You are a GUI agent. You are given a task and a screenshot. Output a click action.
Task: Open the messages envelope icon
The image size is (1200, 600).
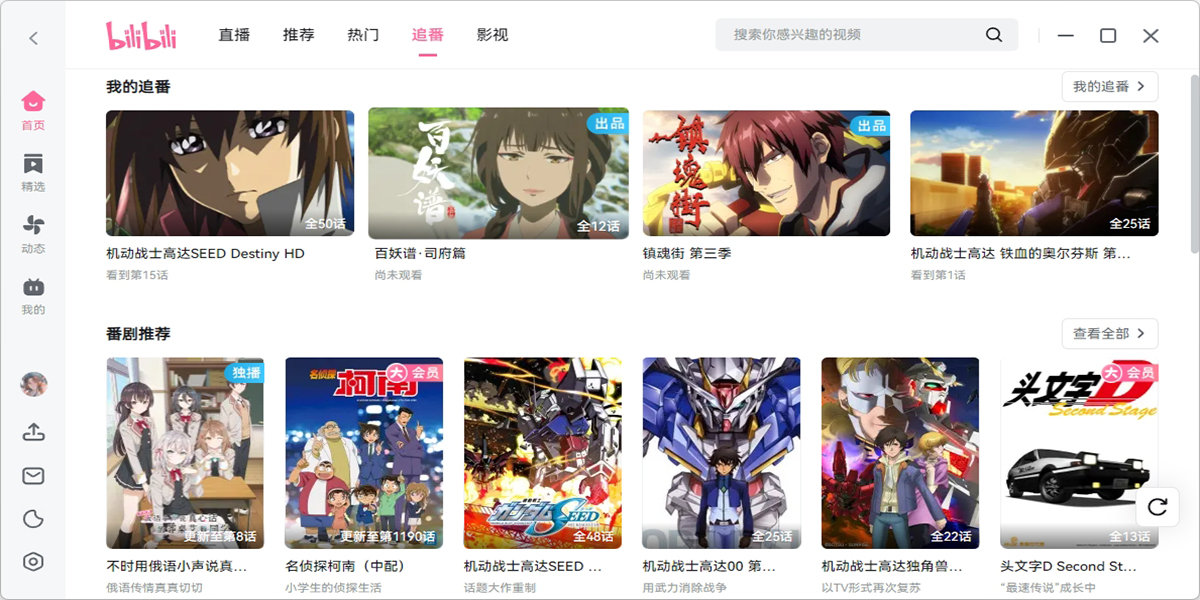[33, 475]
